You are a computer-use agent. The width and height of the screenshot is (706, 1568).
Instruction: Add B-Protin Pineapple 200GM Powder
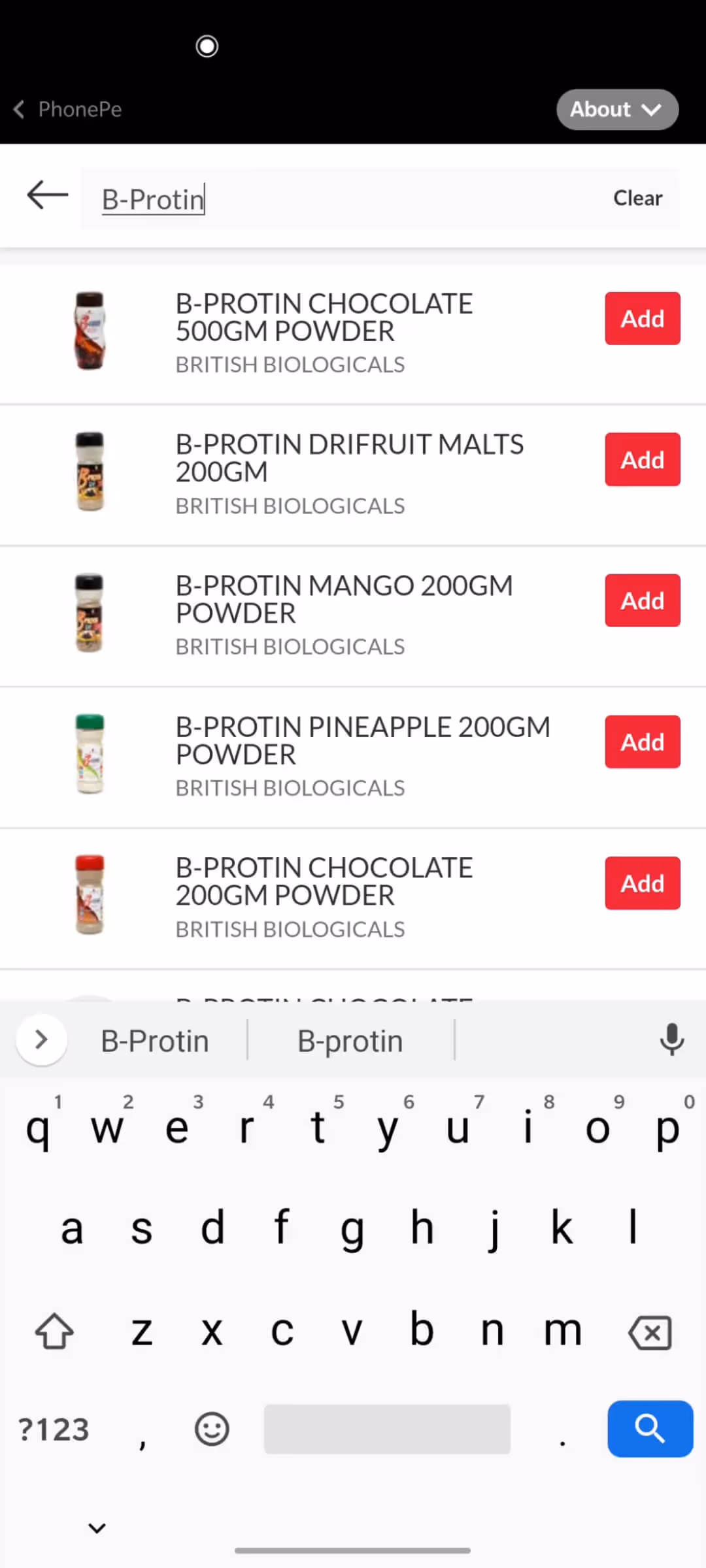(642, 742)
